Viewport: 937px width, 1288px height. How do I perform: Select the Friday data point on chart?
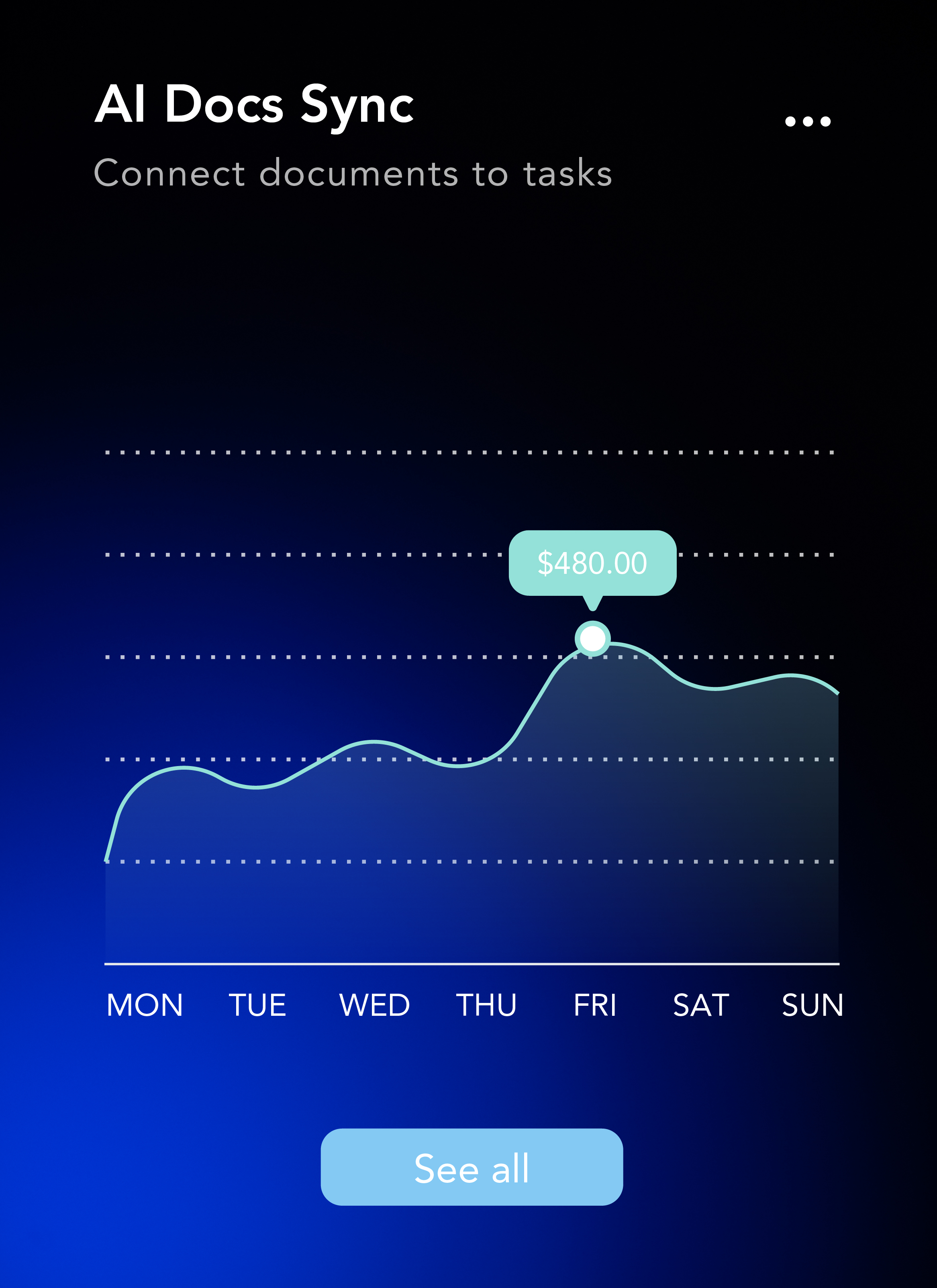tap(593, 639)
